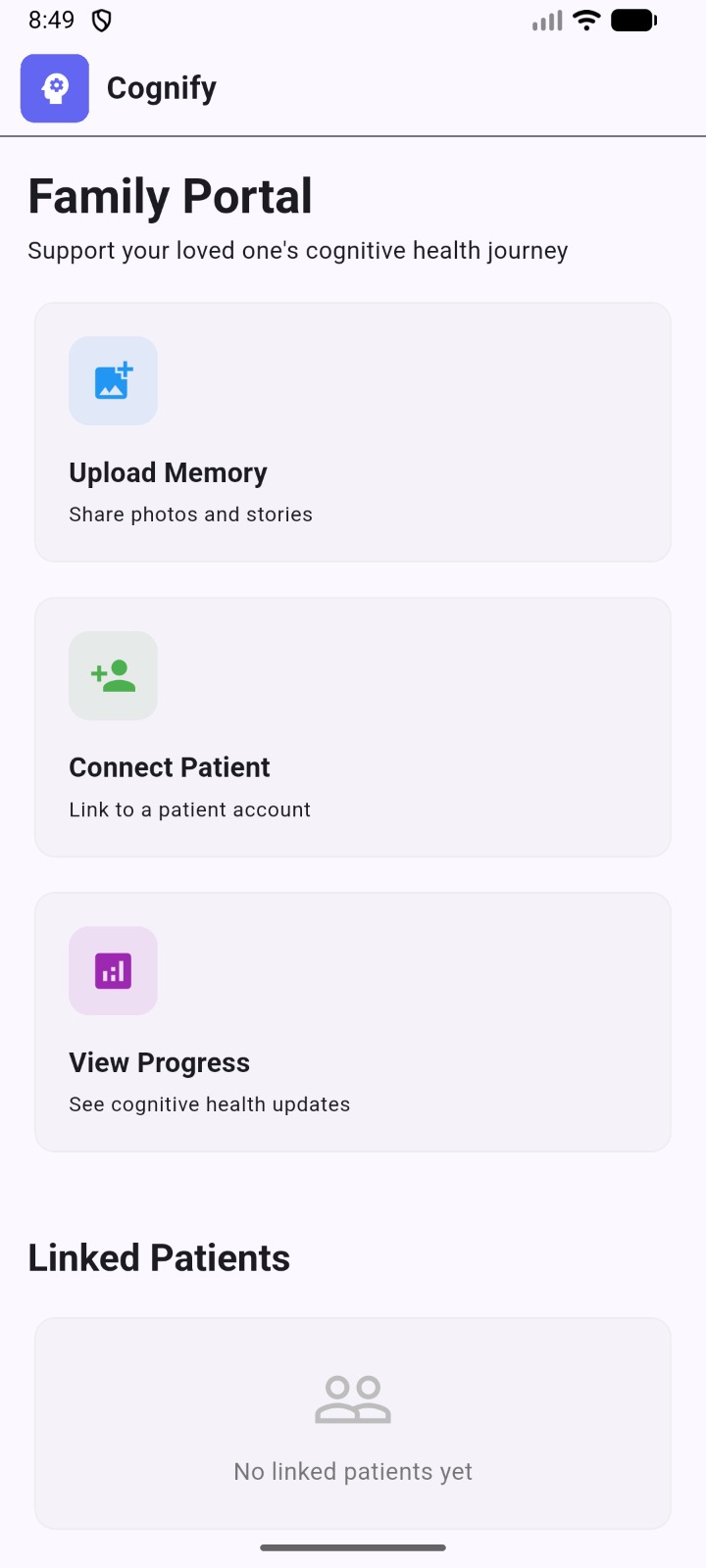The width and height of the screenshot is (706, 1568).
Task: Tap the home indicator bar at bottom
Action: 353,1547
